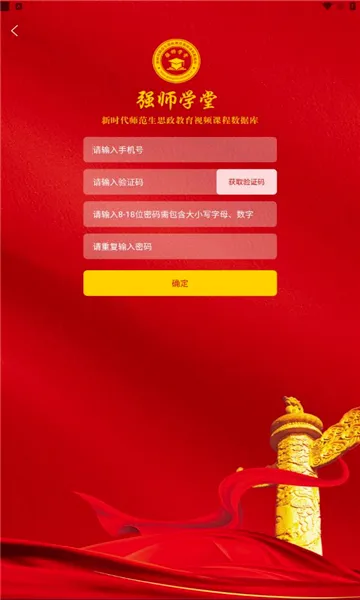Focus the verification code field 请输入验证码

[150, 182]
